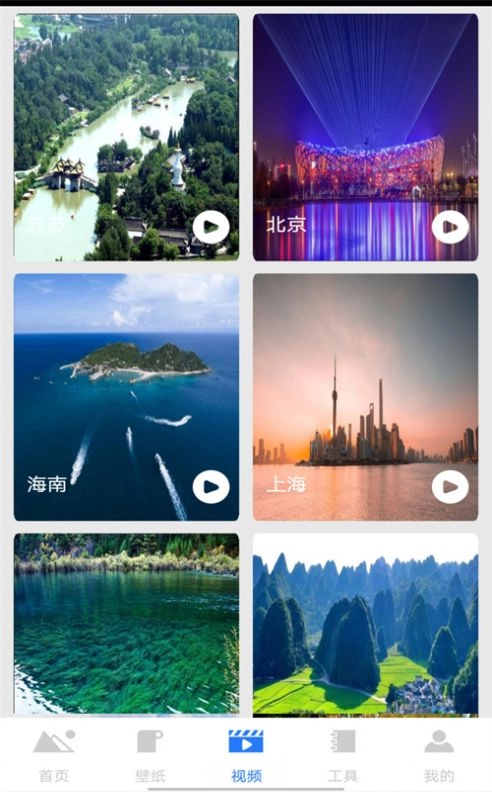Open the 上海 skyline video card
492x792 pixels.
[x=365, y=397]
